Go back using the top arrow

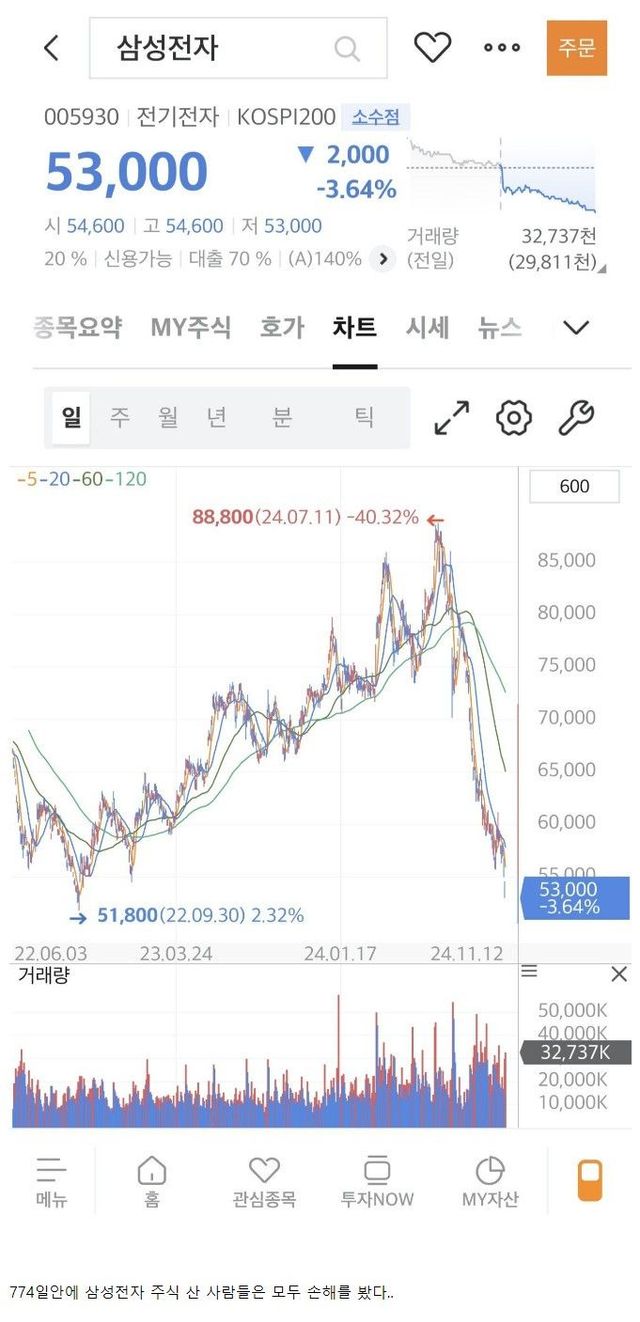(x=51, y=47)
